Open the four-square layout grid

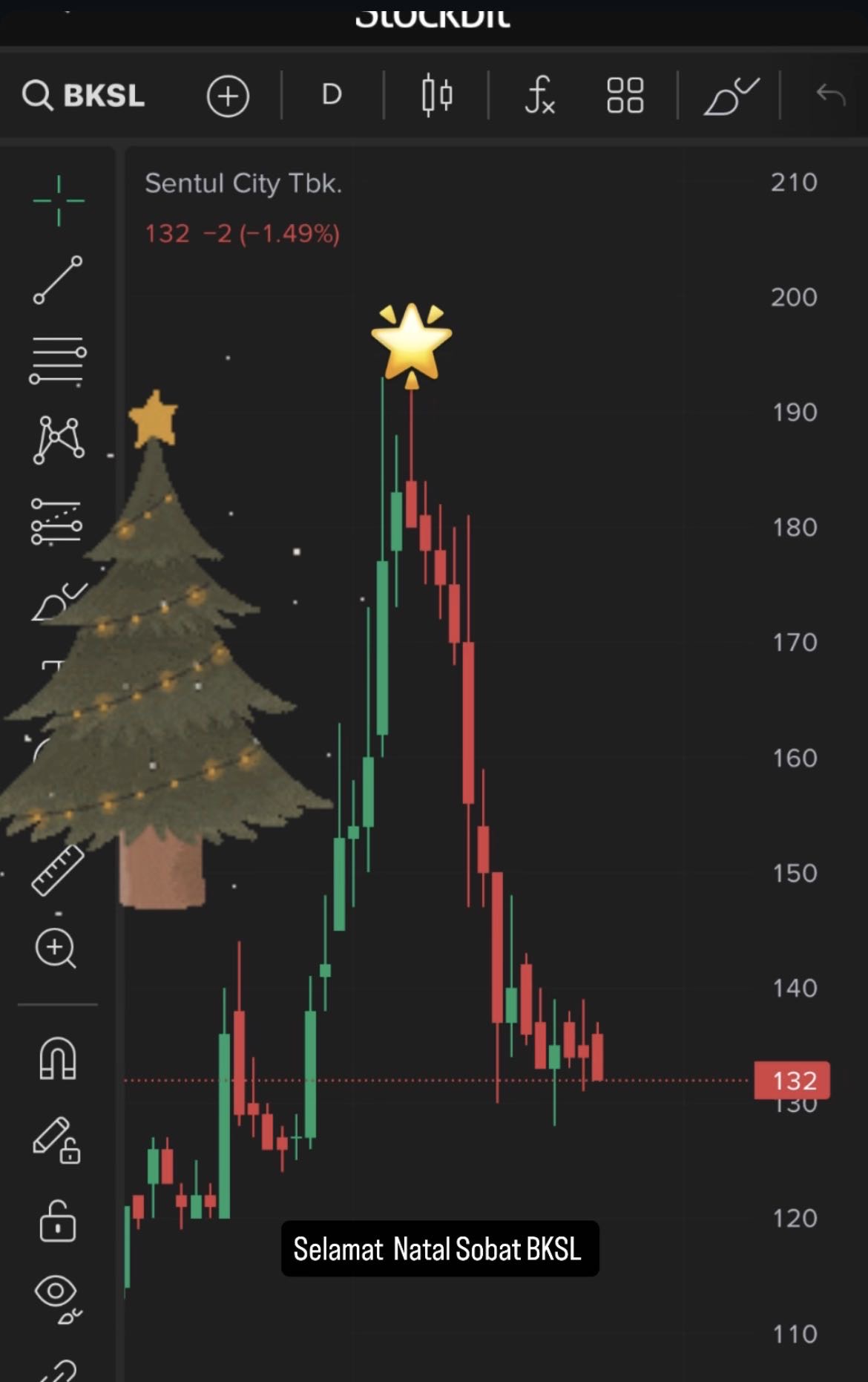tap(625, 95)
